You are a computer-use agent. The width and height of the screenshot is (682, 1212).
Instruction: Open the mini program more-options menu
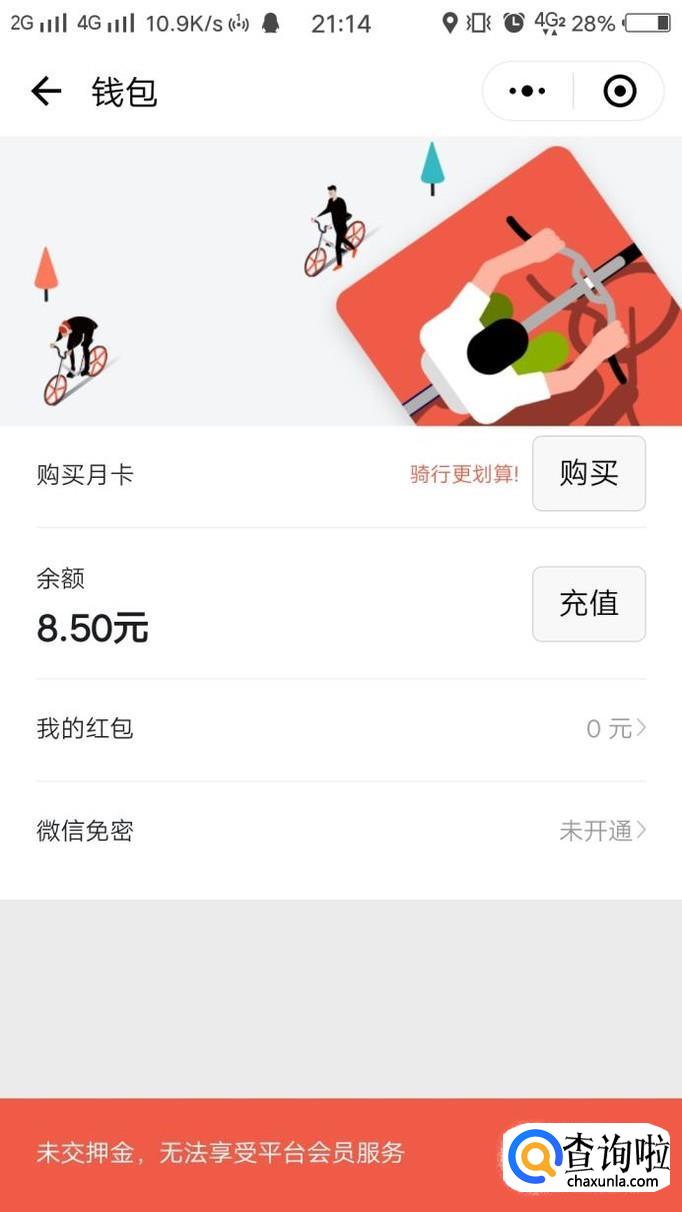click(527, 91)
